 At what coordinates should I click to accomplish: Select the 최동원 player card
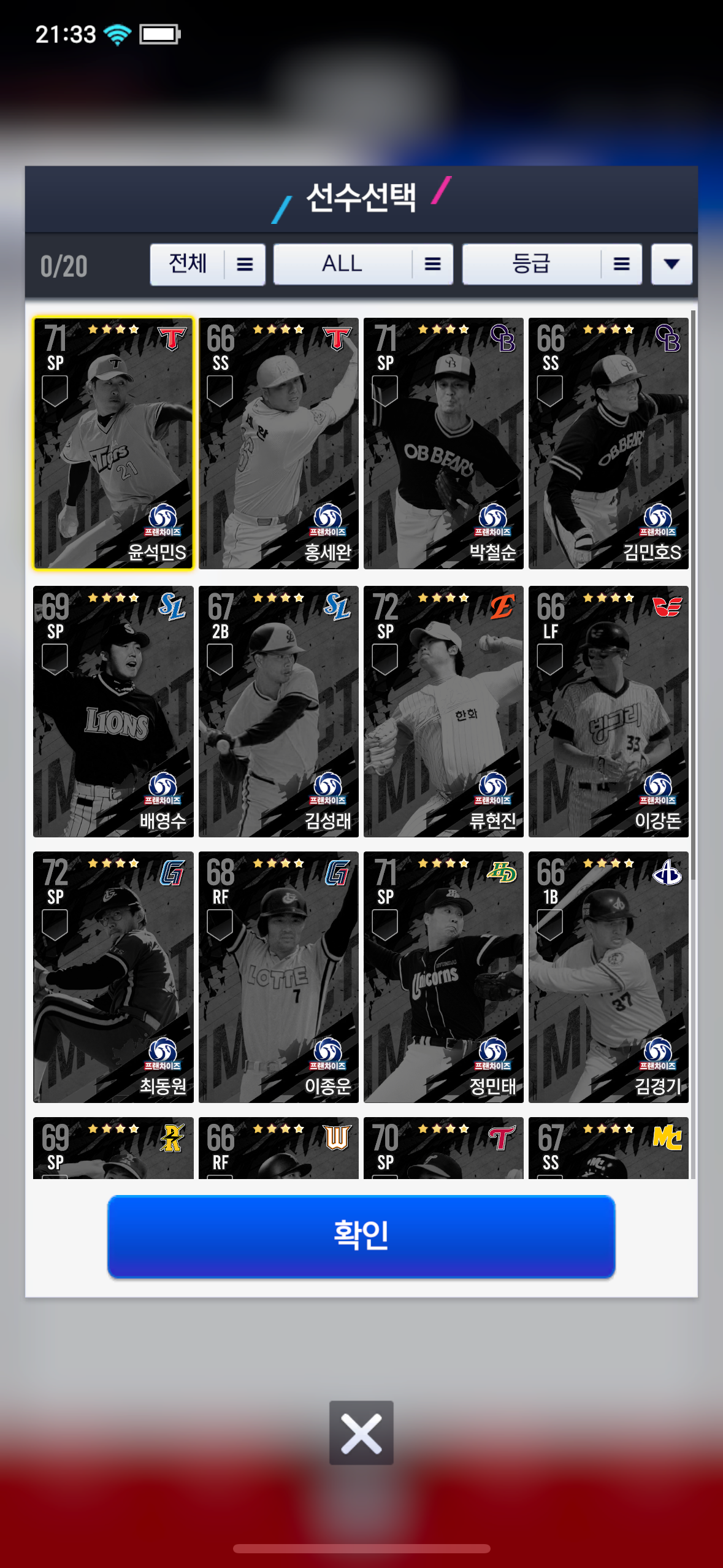click(113, 977)
